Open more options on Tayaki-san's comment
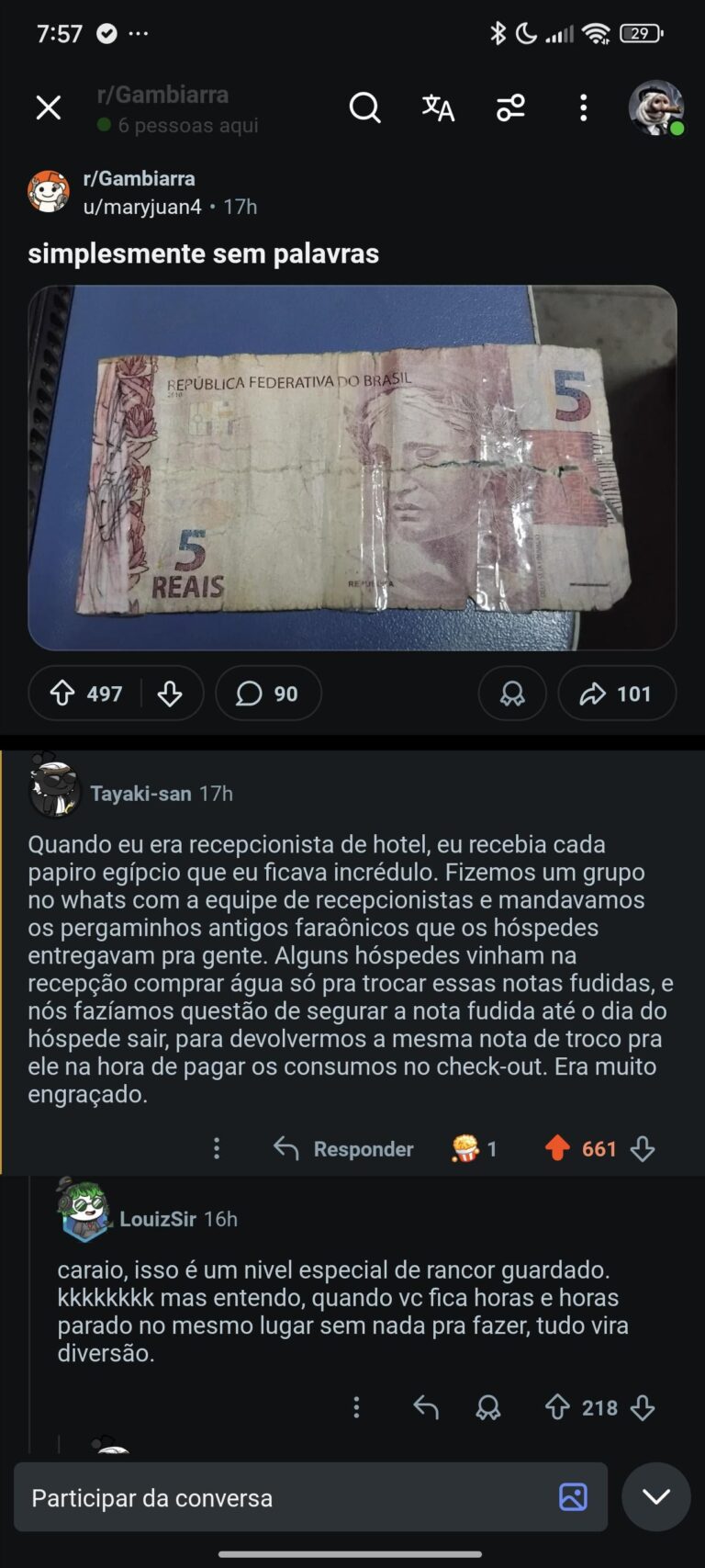 tap(217, 1148)
